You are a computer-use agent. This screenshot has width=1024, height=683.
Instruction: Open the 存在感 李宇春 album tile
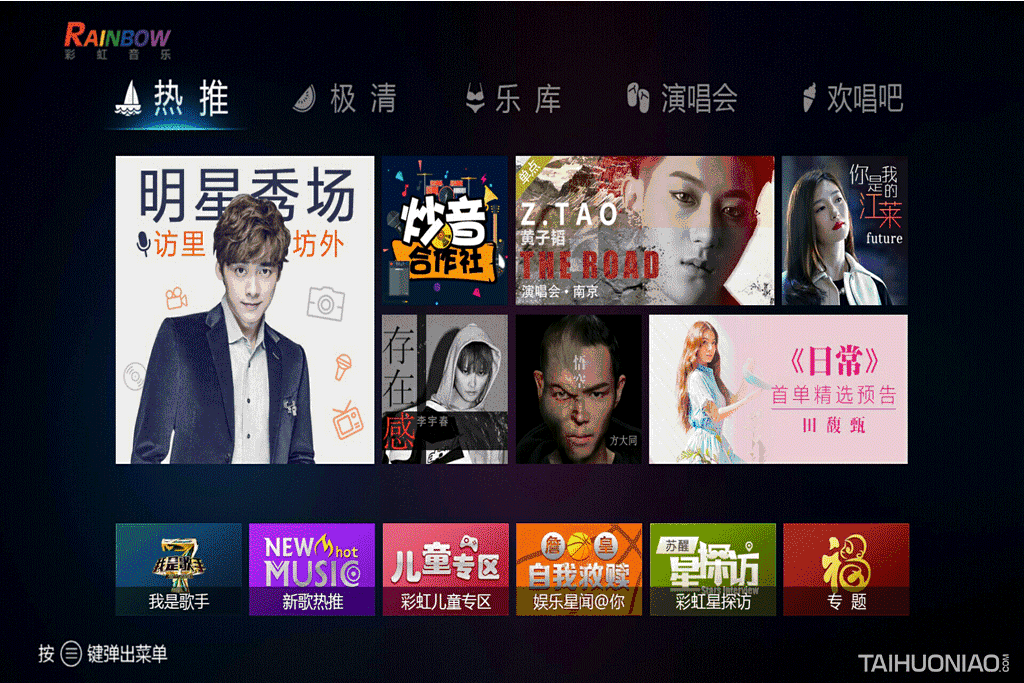click(x=445, y=389)
